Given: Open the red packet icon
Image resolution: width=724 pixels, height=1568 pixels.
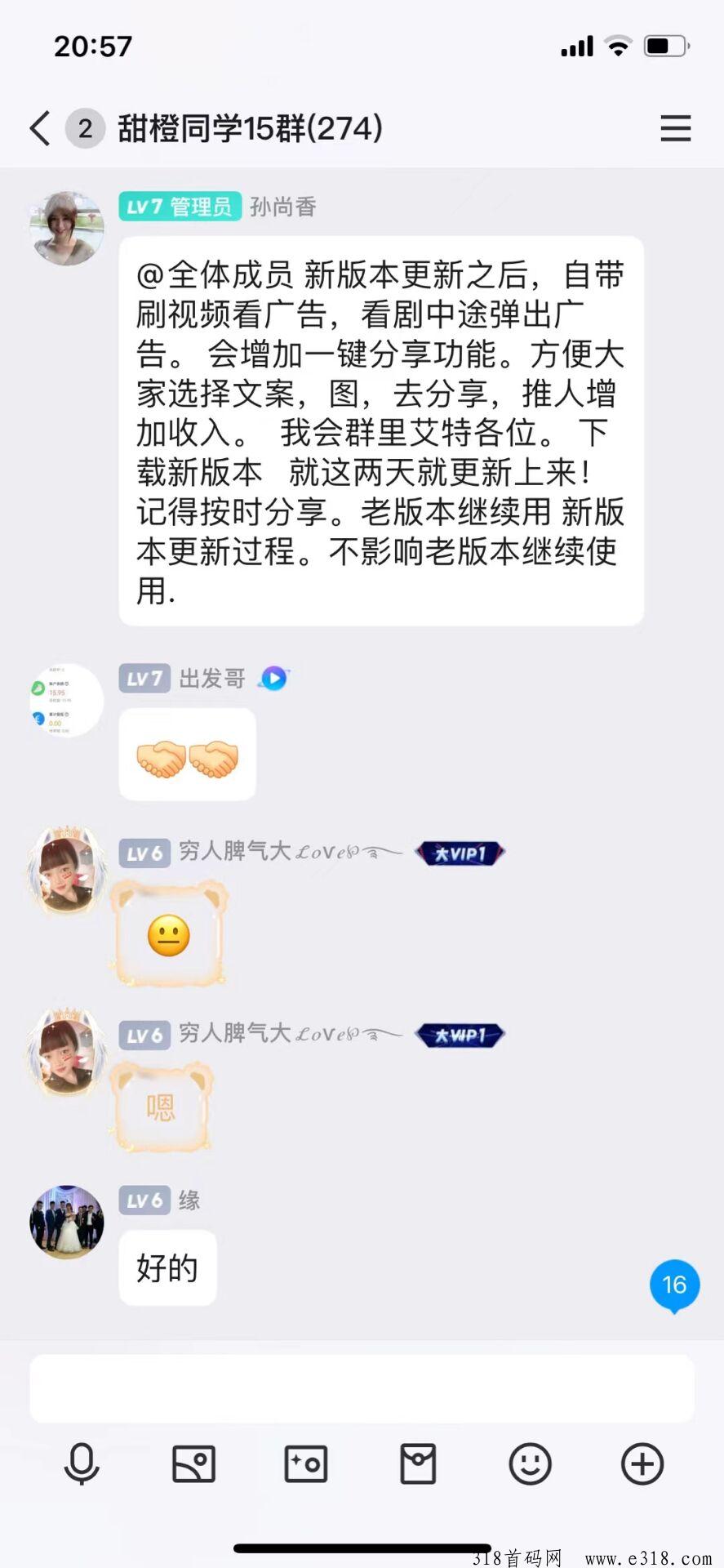Looking at the screenshot, I should click(x=418, y=1463).
